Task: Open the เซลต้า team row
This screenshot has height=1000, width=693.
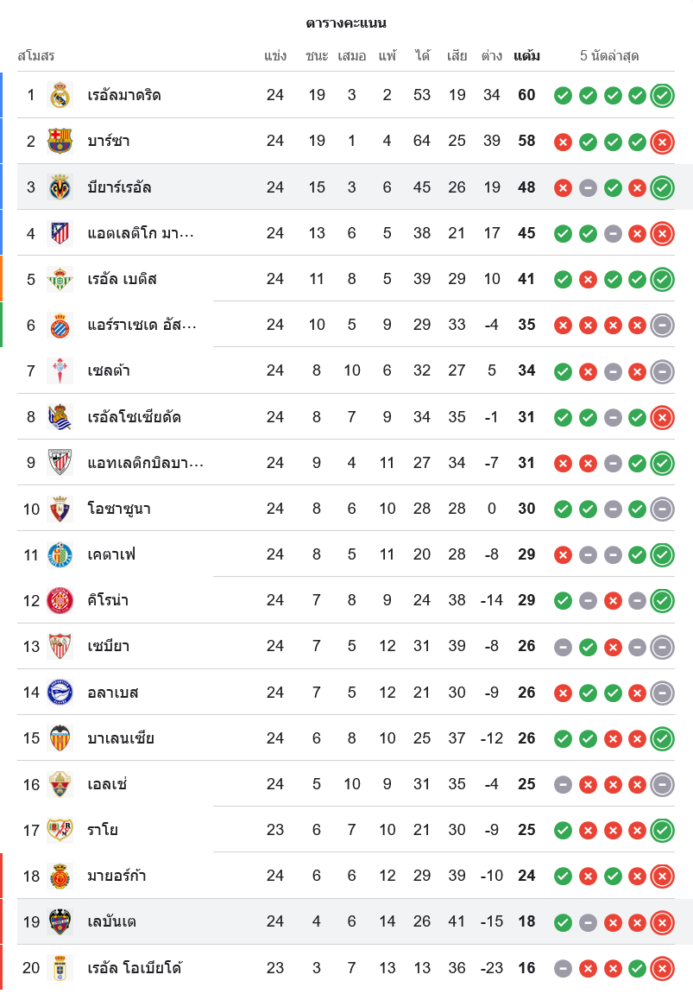Action: click(108, 371)
